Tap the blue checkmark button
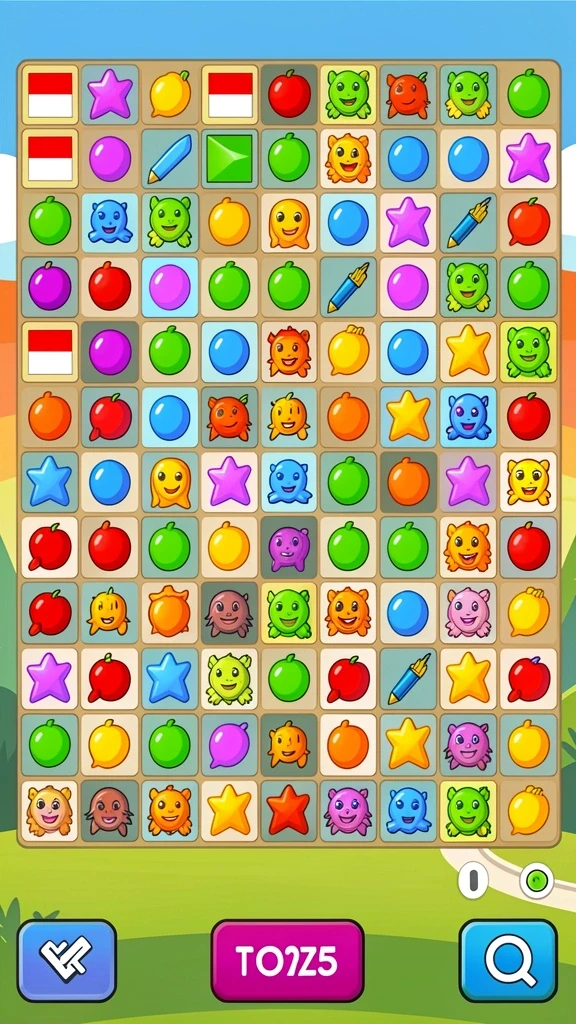This screenshot has height=1024, width=576. coord(67,960)
